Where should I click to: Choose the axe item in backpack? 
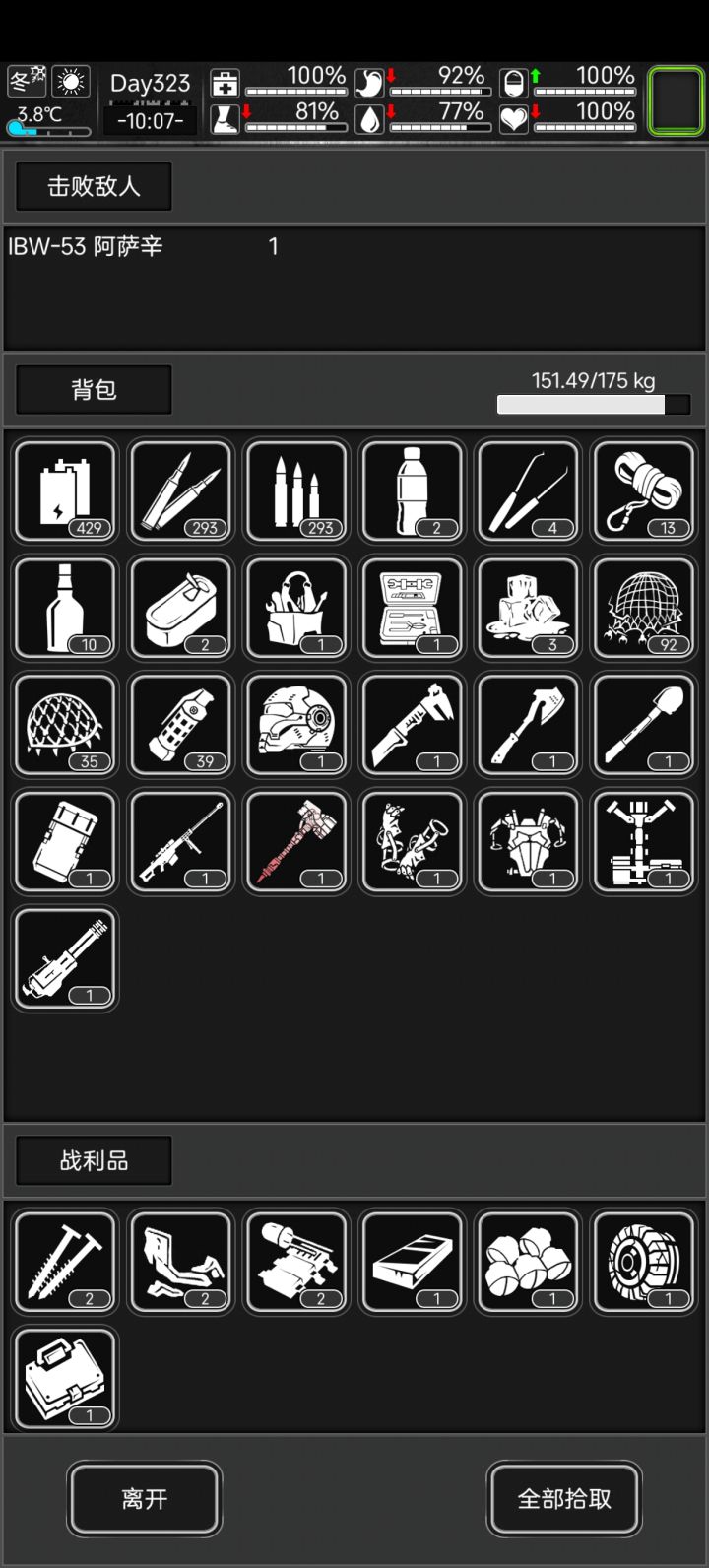pyautogui.click(x=528, y=724)
